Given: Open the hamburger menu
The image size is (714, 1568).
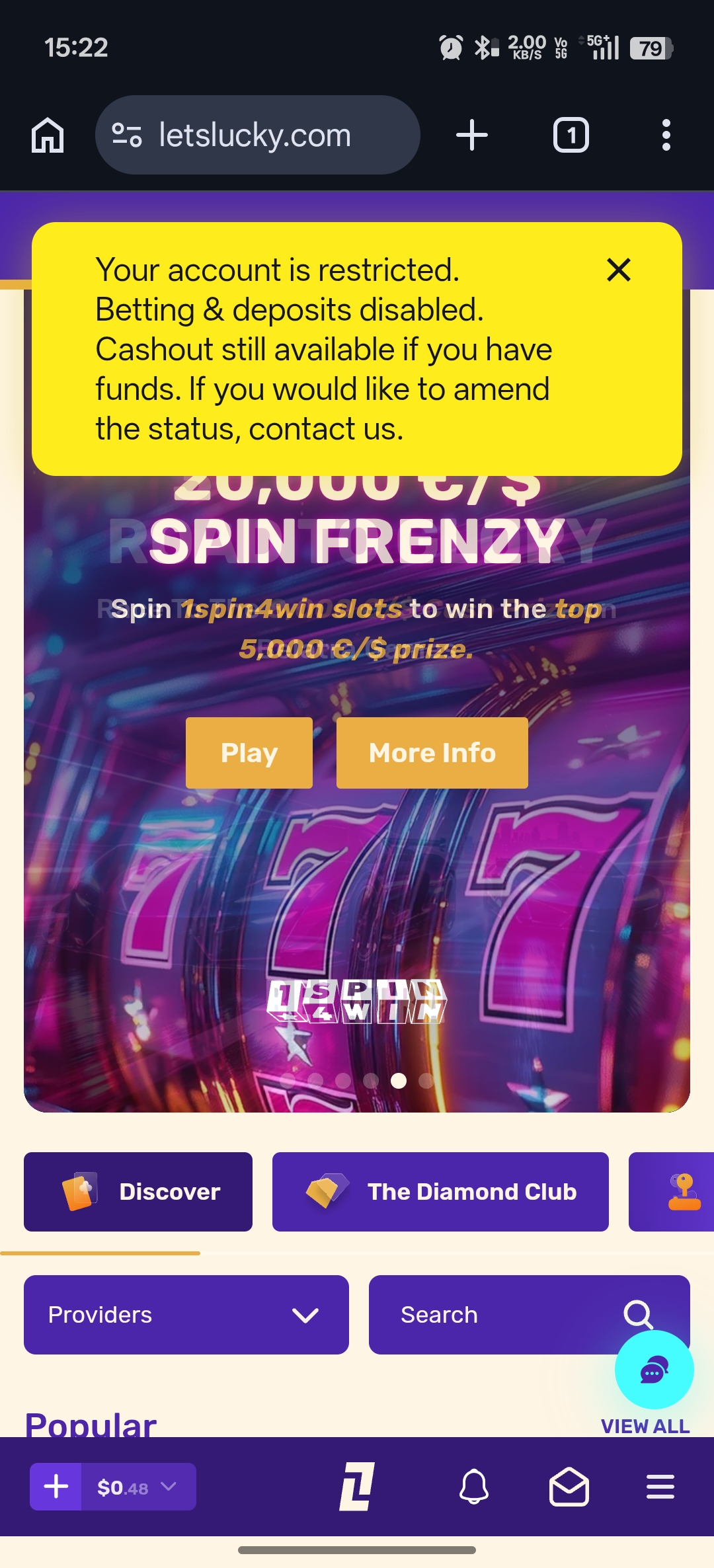Looking at the screenshot, I should pyautogui.click(x=660, y=1487).
